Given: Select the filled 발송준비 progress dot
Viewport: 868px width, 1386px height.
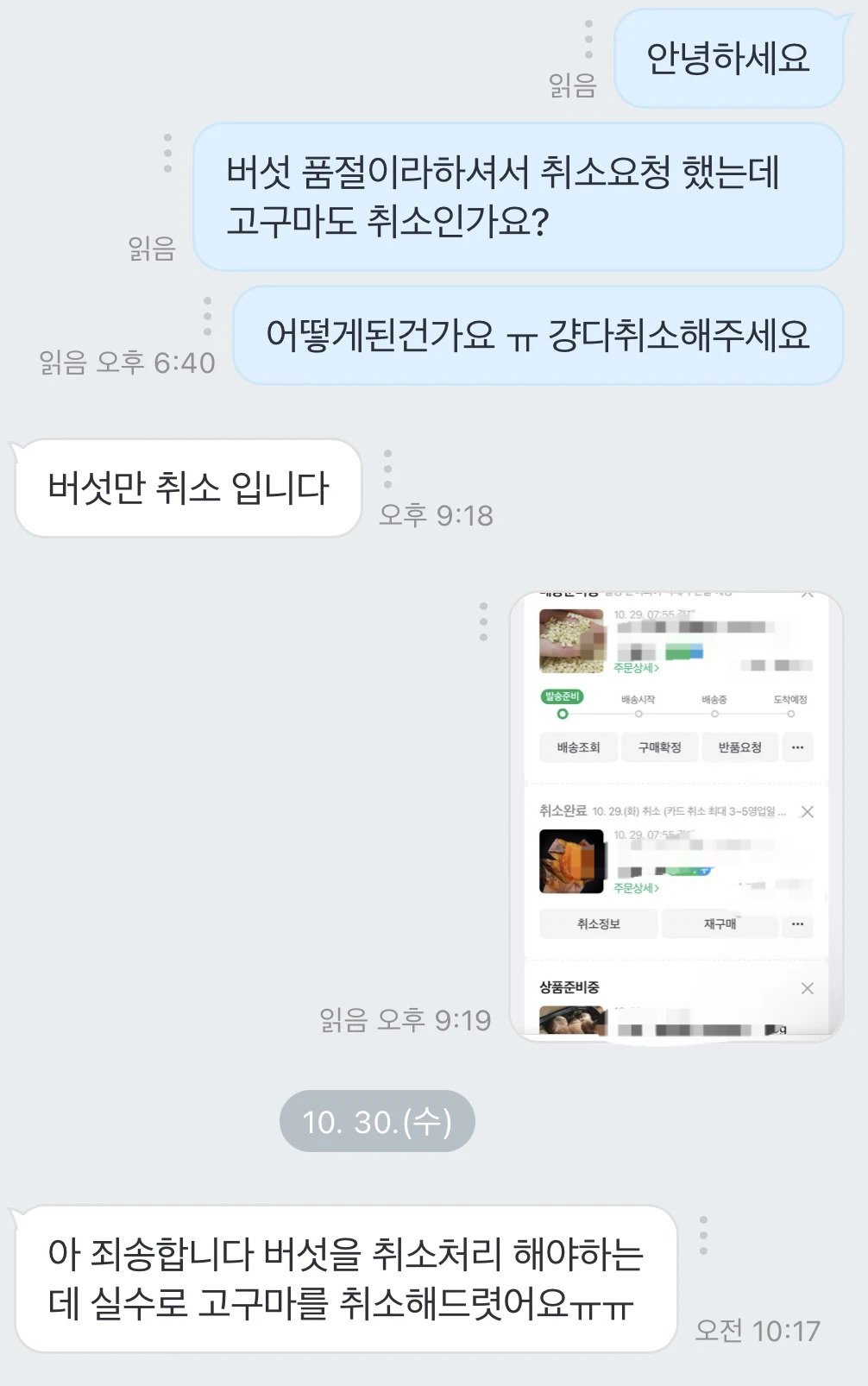Looking at the screenshot, I should point(563,714).
